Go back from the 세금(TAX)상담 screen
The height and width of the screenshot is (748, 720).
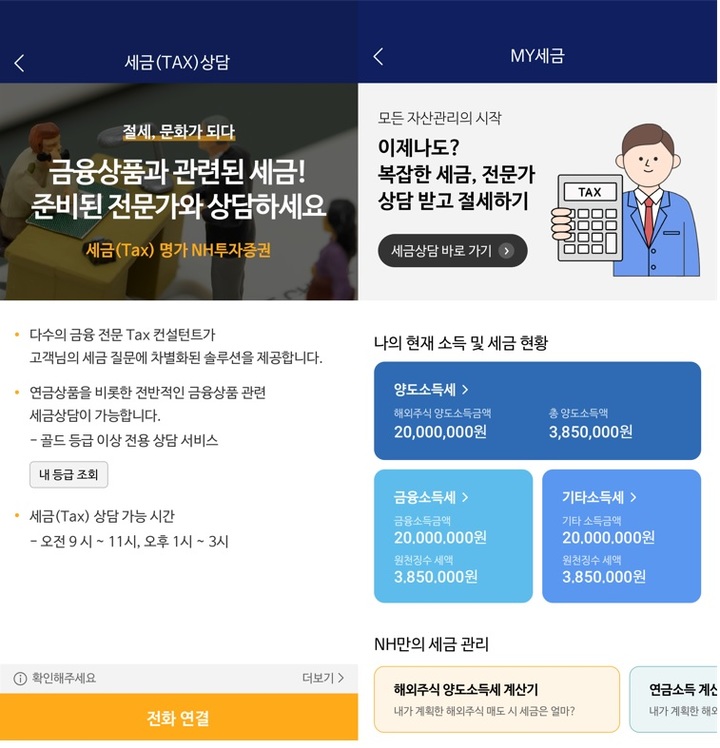click(19, 63)
